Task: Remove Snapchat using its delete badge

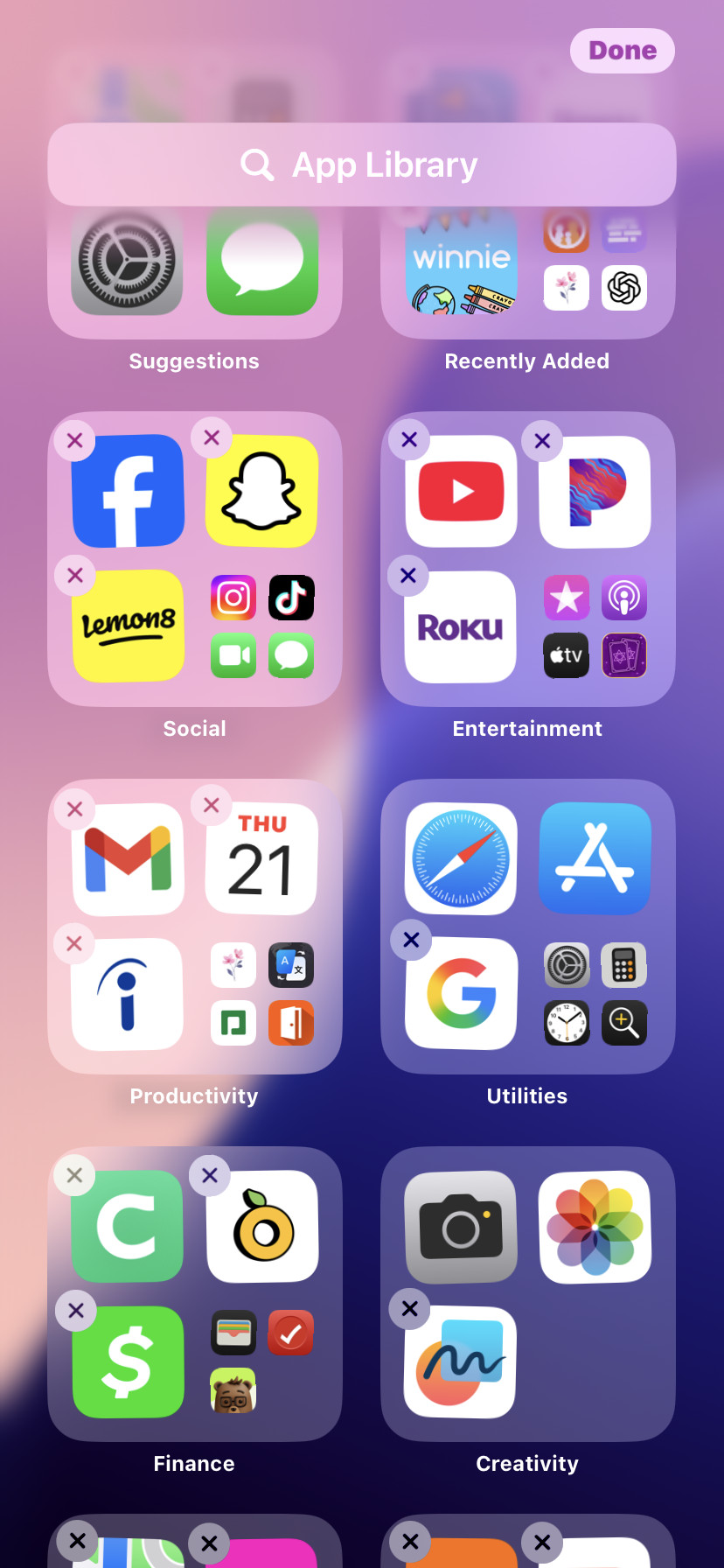Action: 212,437
